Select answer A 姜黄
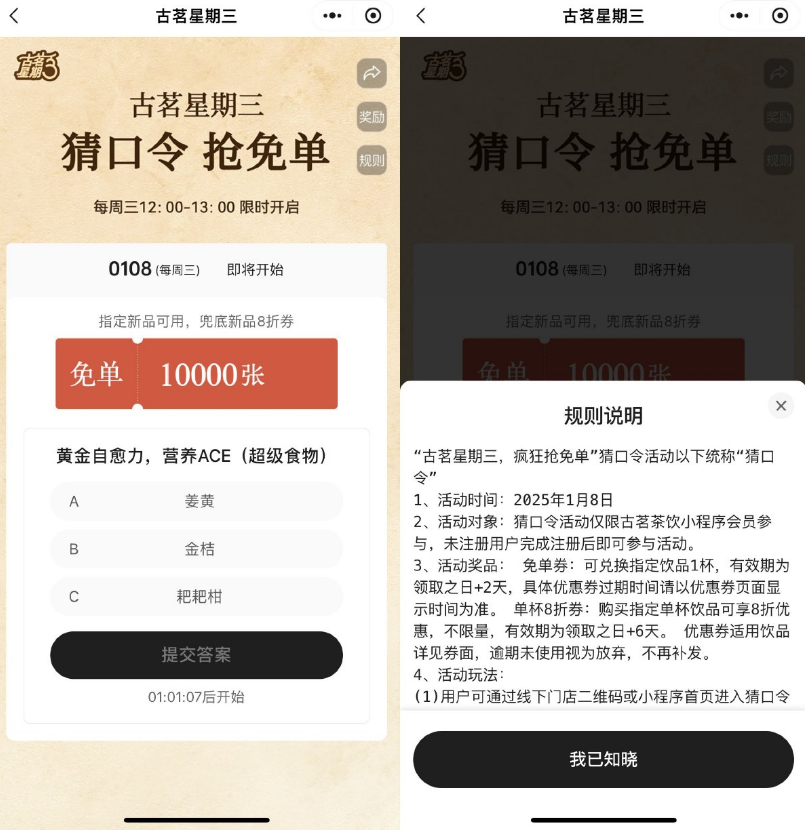Viewport: 805px width, 831px height. (196, 502)
